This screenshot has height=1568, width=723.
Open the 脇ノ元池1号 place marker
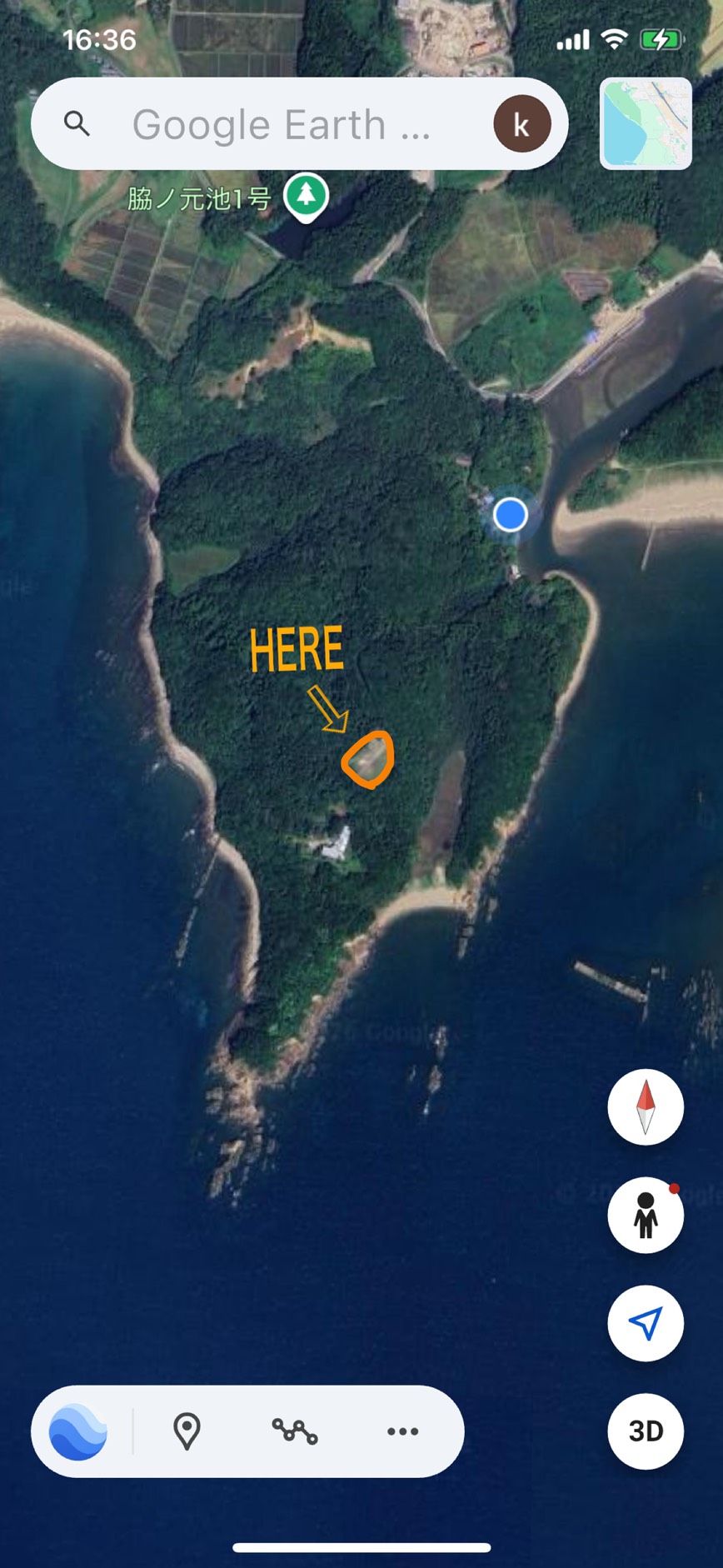pos(306,196)
